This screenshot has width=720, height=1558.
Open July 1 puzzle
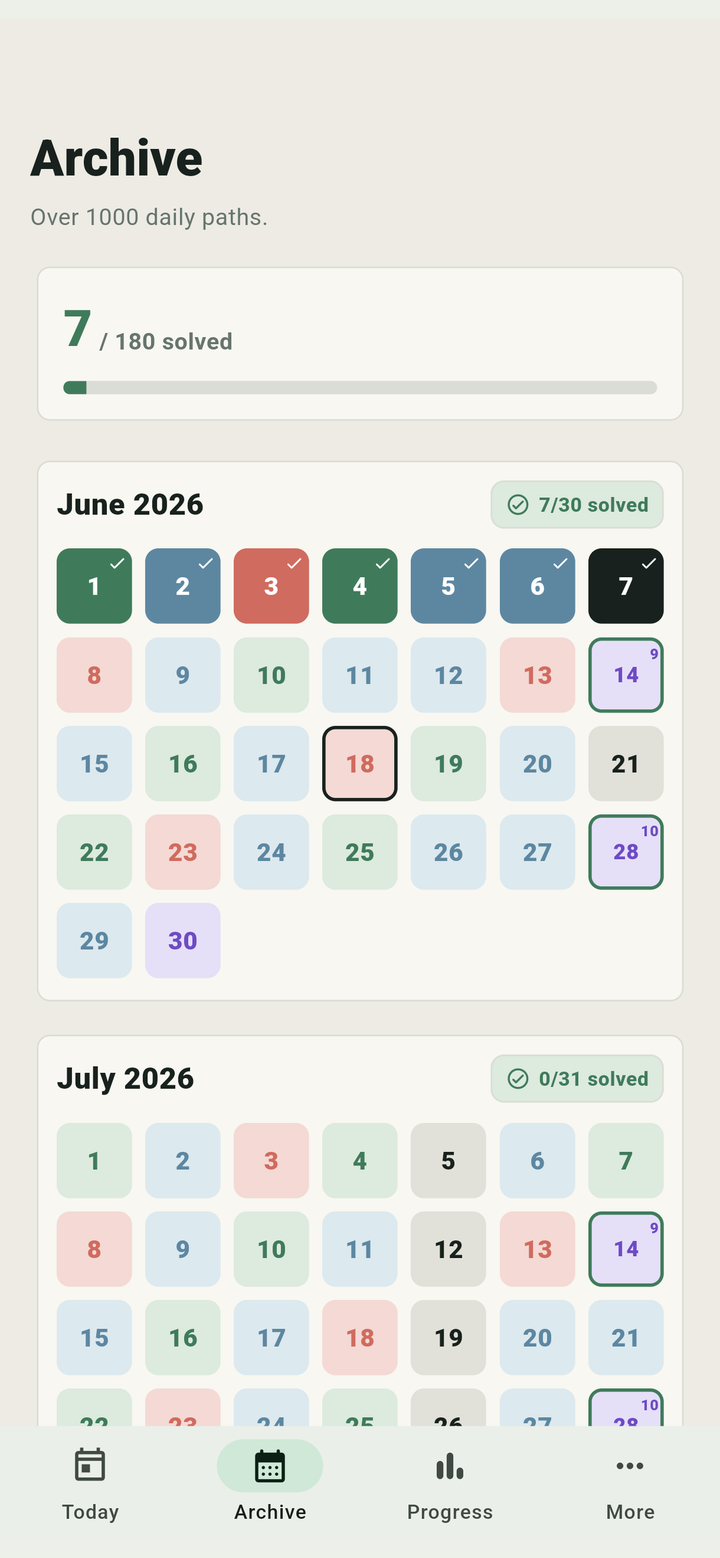(94, 1161)
